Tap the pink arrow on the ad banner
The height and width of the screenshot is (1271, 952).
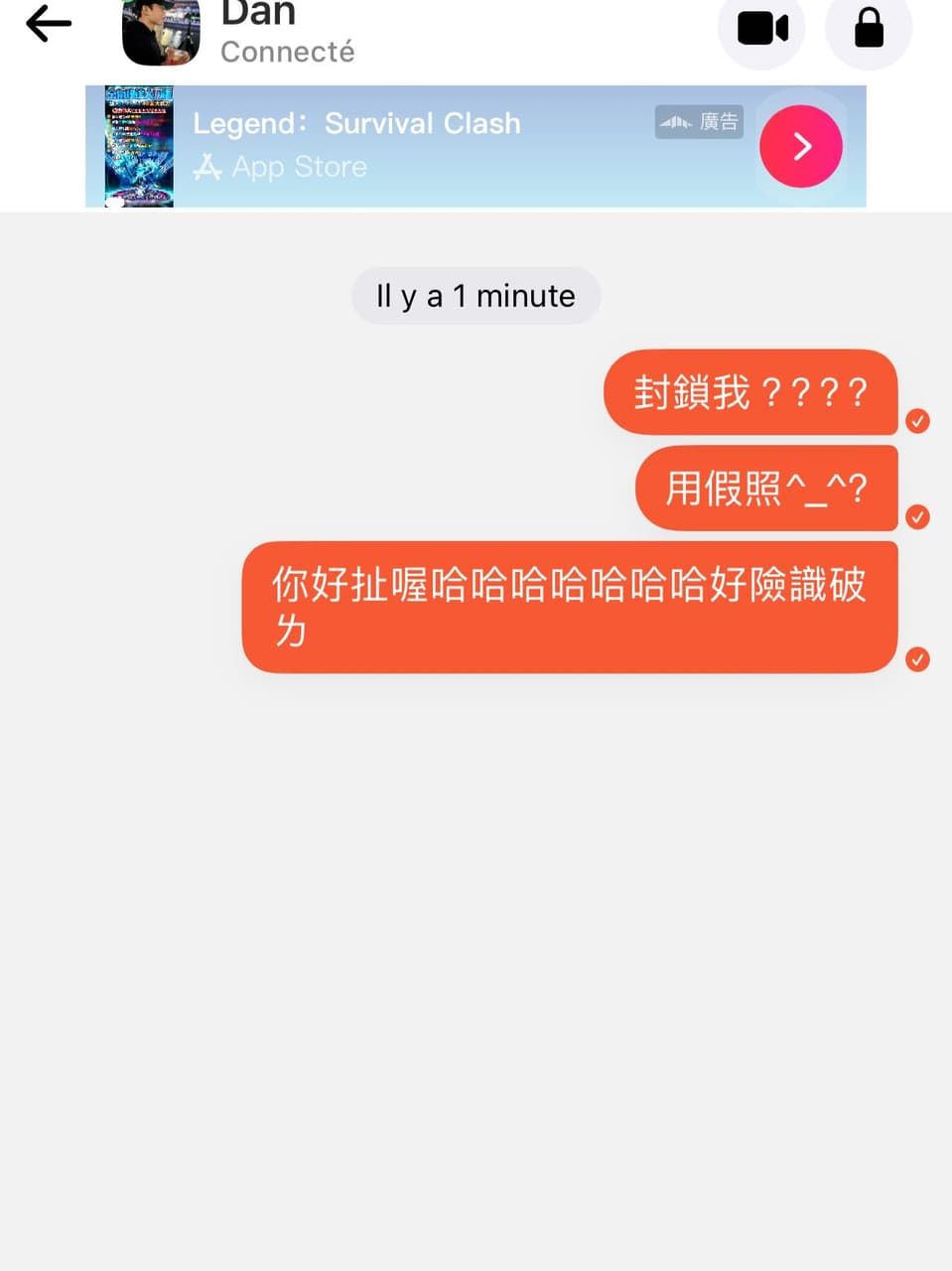800,146
